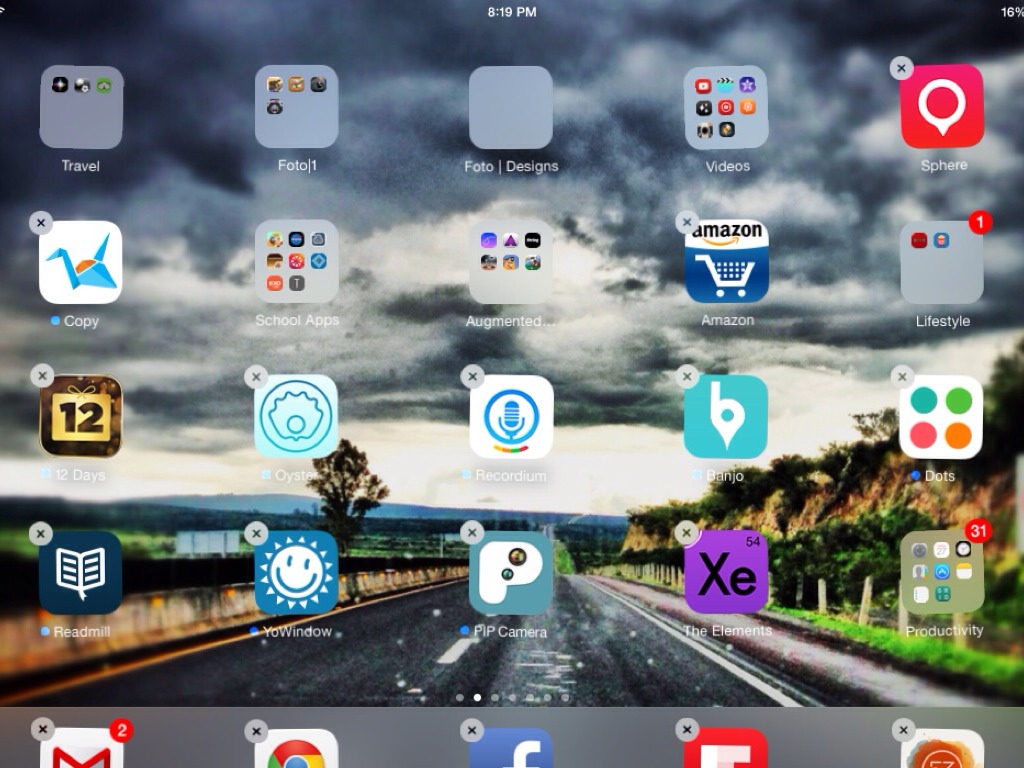
Task: Remove the Dots game
Action: (902, 377)
